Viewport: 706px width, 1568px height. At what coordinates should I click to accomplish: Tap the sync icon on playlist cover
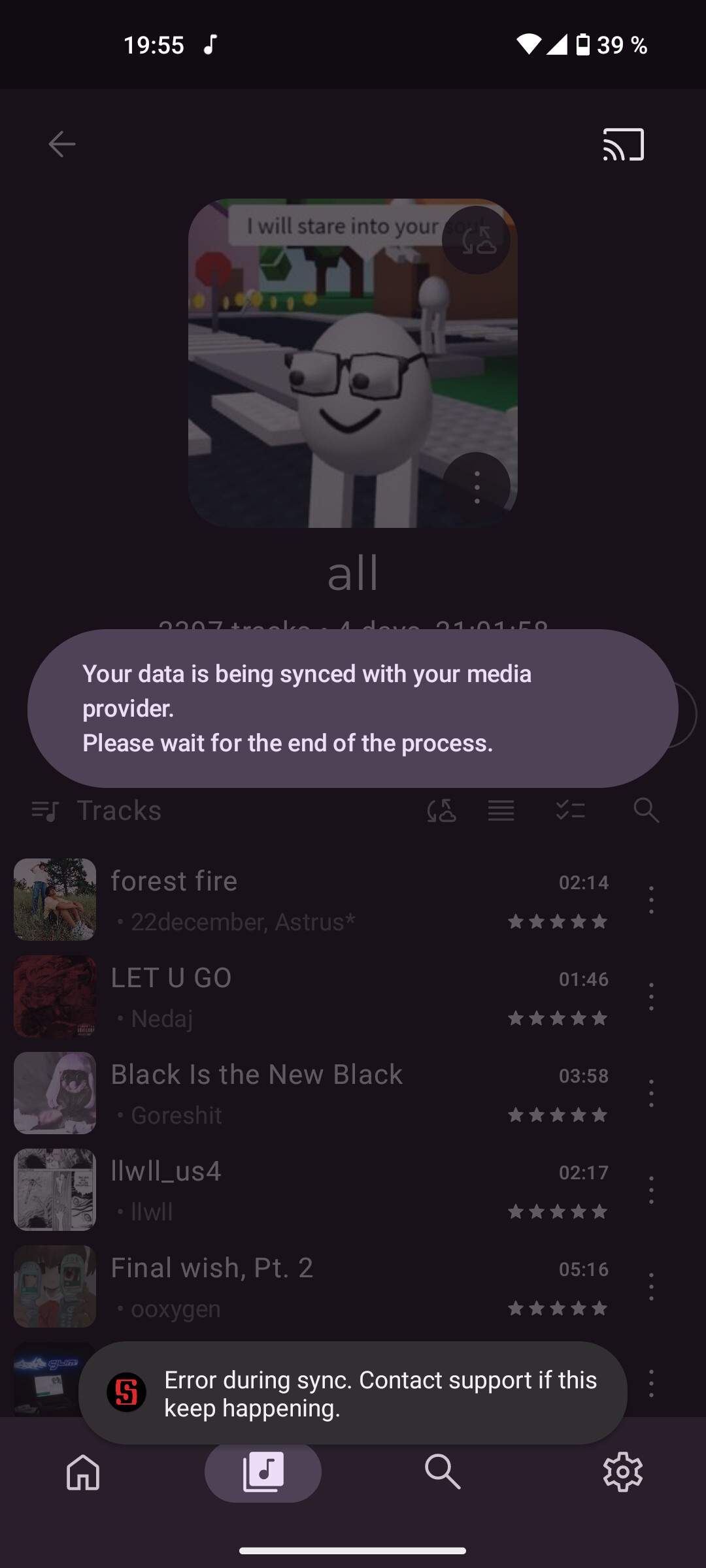pyautogui.click(x=476, y=240)
